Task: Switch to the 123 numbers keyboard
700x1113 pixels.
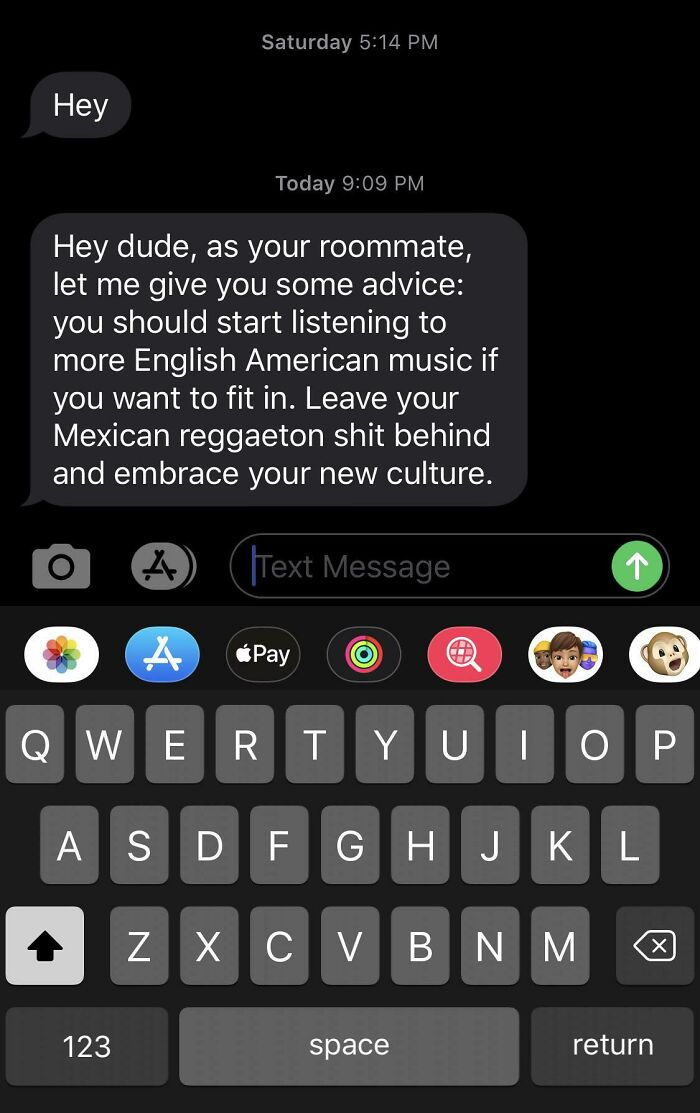Action: pos(87,1046)
